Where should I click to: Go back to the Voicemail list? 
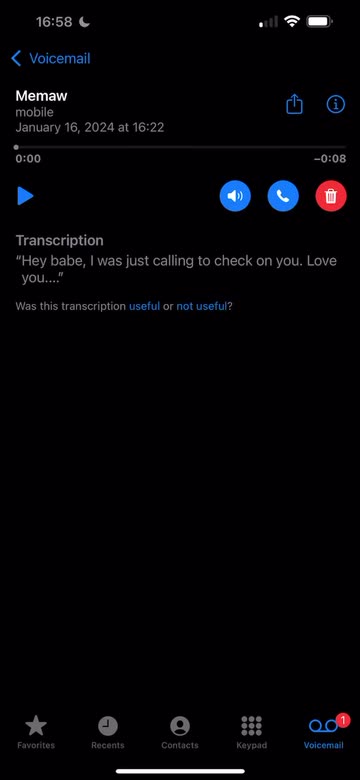tap(51, 58)
